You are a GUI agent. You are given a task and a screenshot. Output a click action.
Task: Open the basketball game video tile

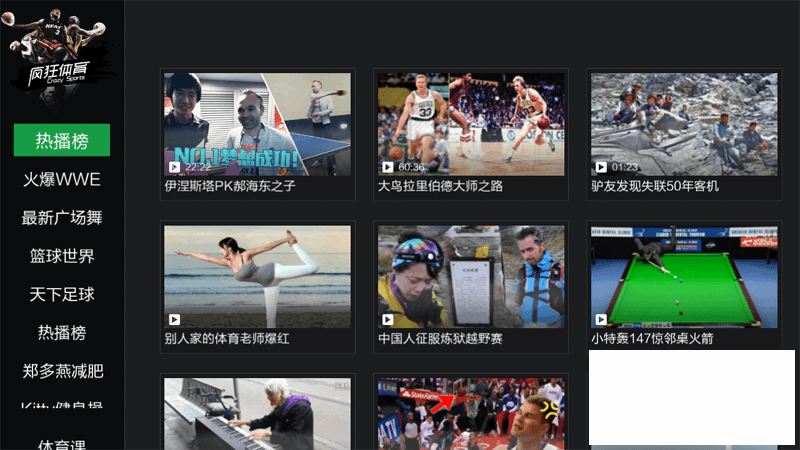pos(471,413)
